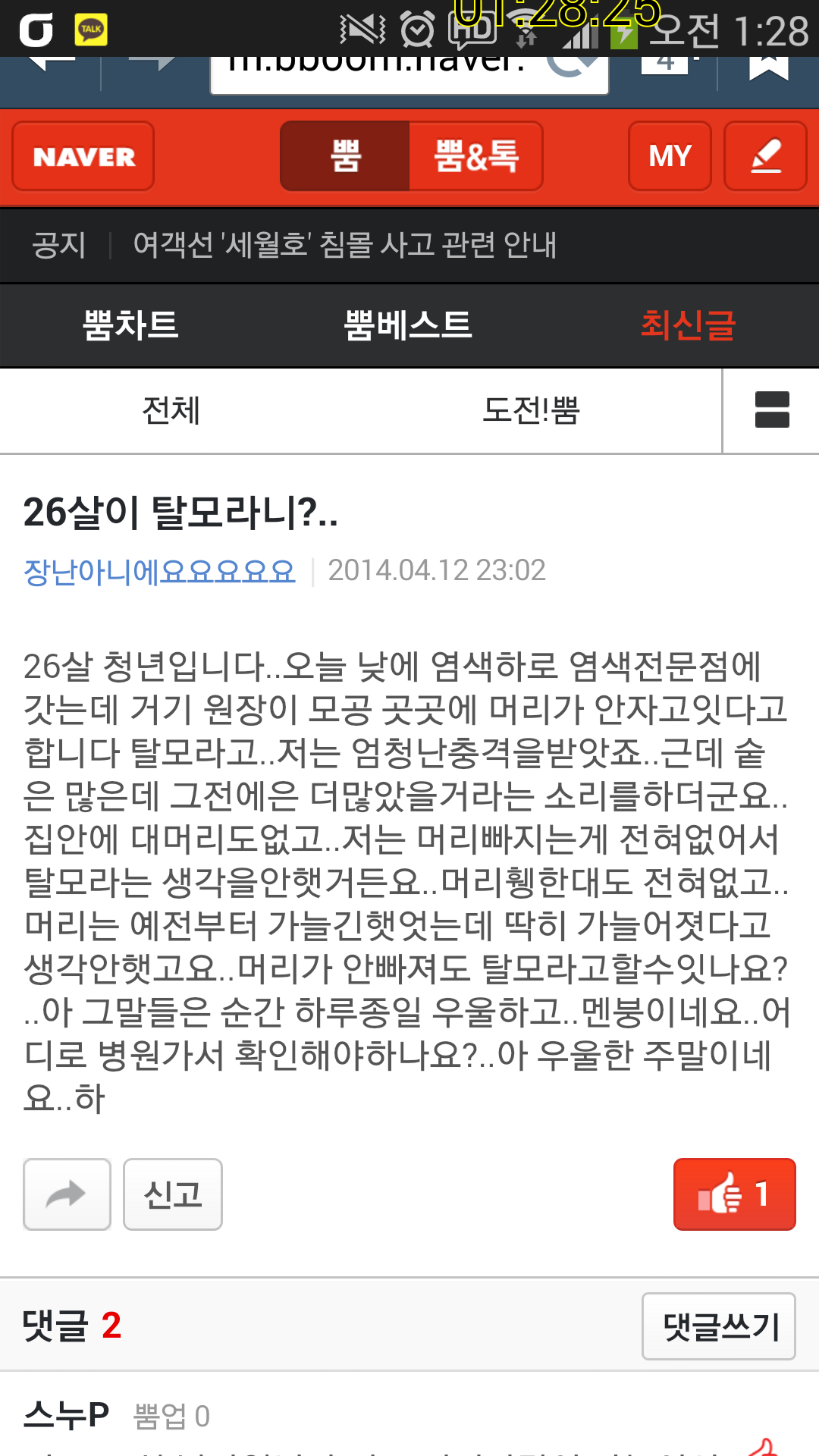Open the list view icon
819x1456 pixels.
771,410
